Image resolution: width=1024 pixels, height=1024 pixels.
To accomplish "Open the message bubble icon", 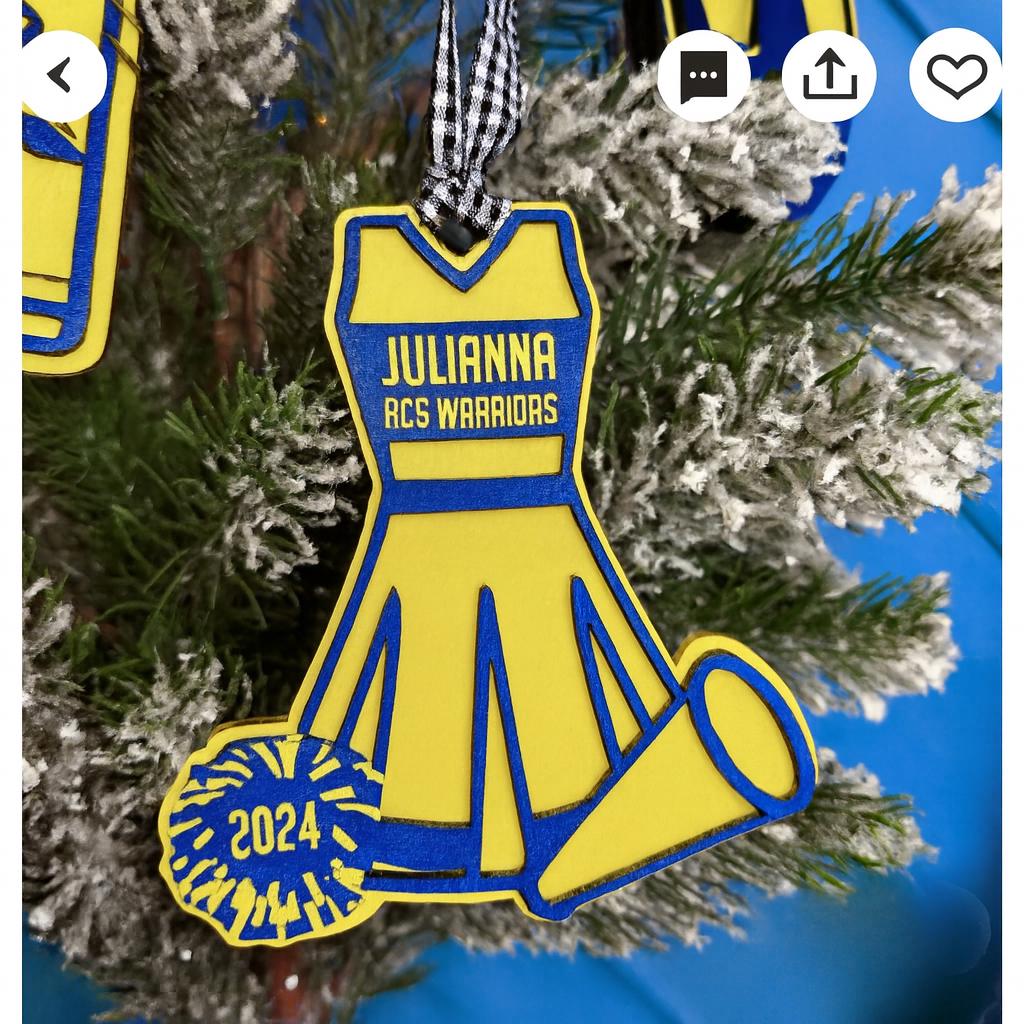I will point(703,76).
